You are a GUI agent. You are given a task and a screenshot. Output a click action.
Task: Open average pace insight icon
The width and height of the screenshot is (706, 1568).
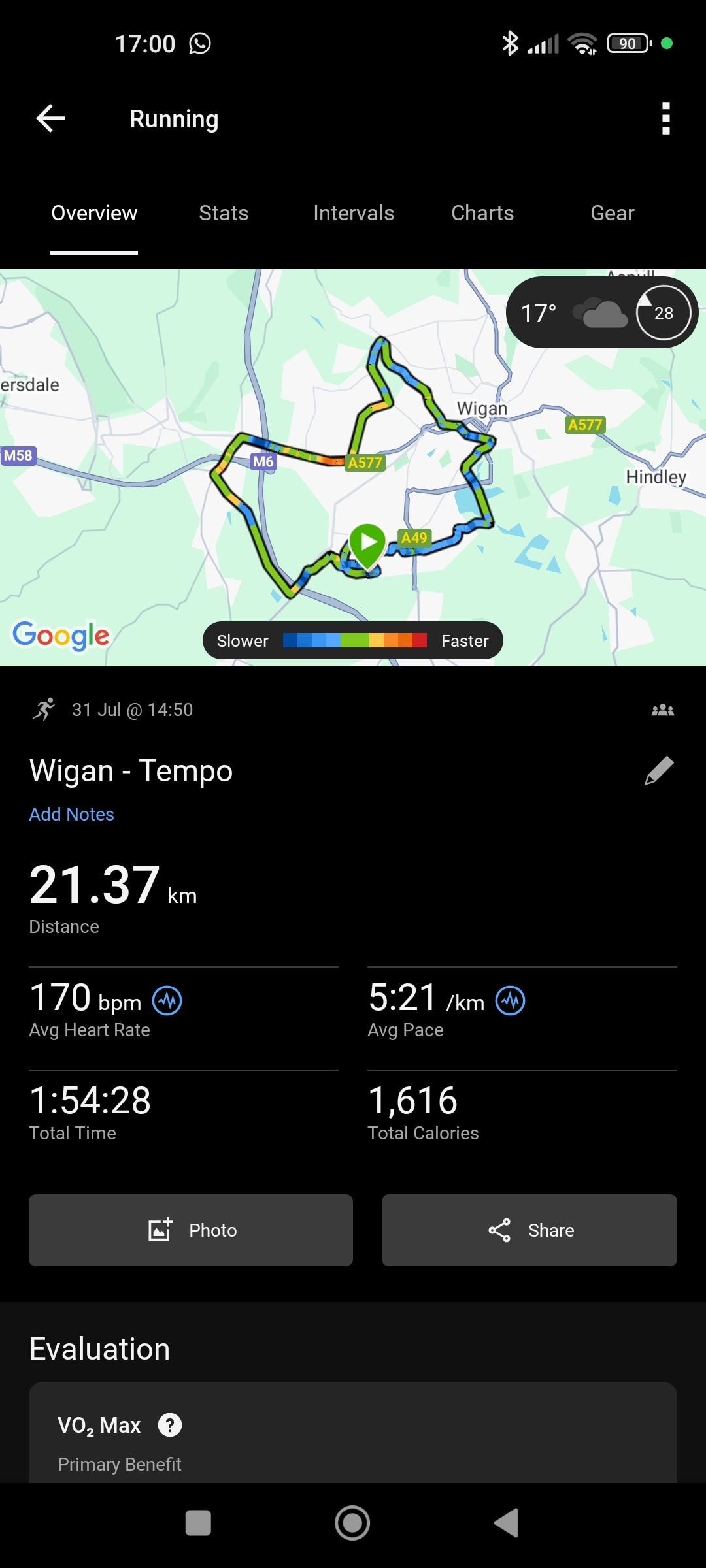pos(511,1001)
